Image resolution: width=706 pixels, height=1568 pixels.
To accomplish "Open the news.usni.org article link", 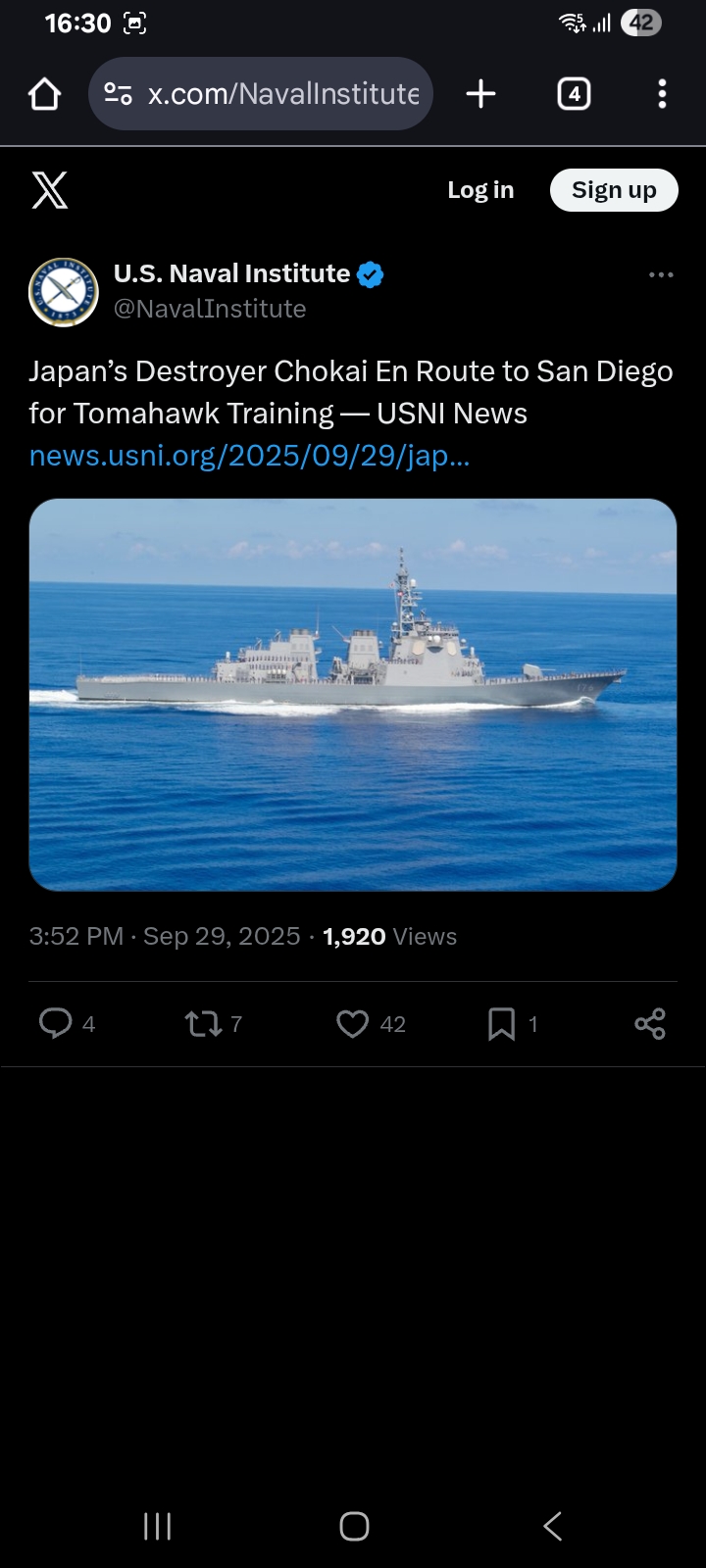I will pyautogui.click(x=250, y=456).
